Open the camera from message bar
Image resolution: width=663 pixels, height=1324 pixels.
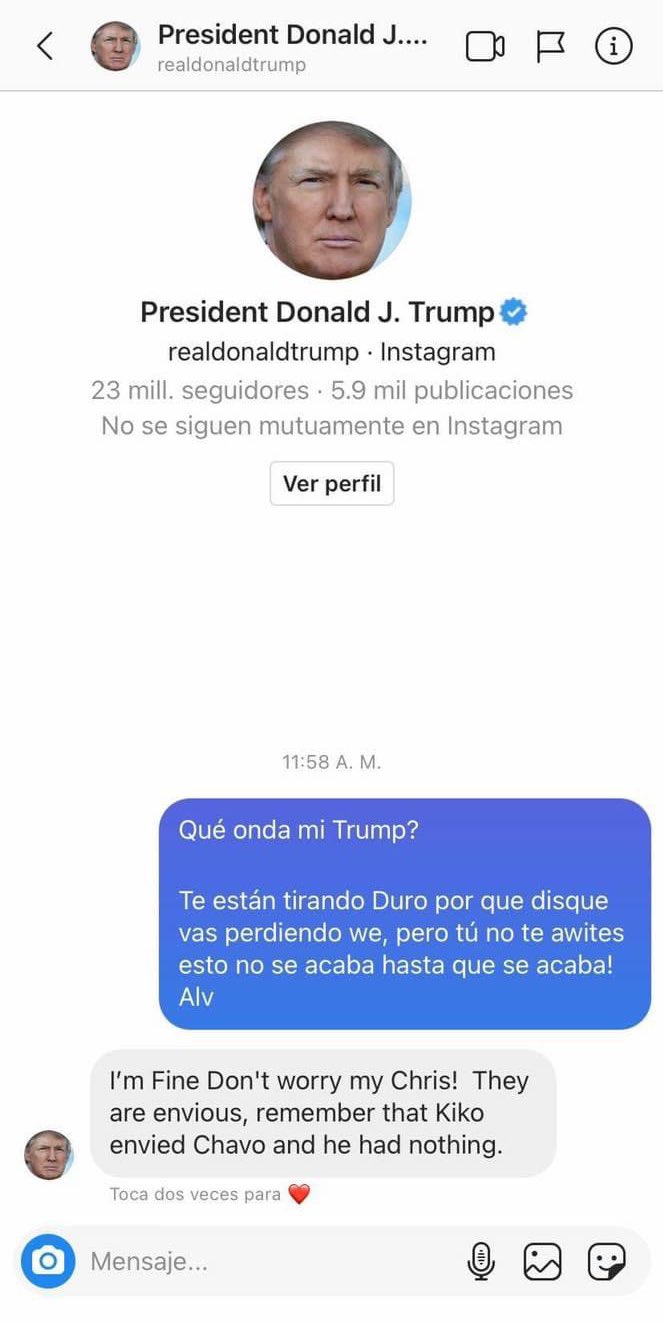click(48, 1261)
